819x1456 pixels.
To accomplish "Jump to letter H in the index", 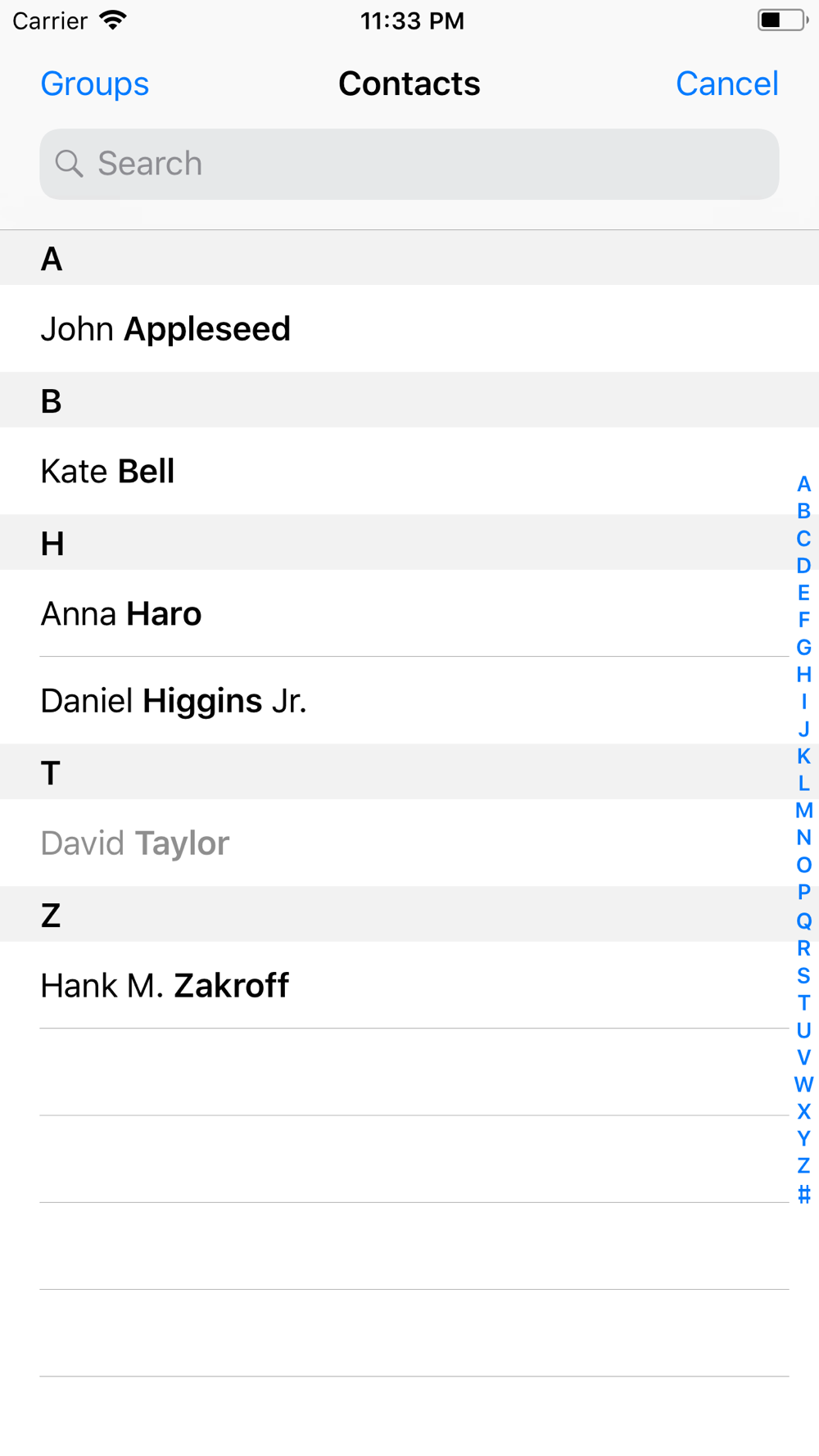I will (803, 675).
